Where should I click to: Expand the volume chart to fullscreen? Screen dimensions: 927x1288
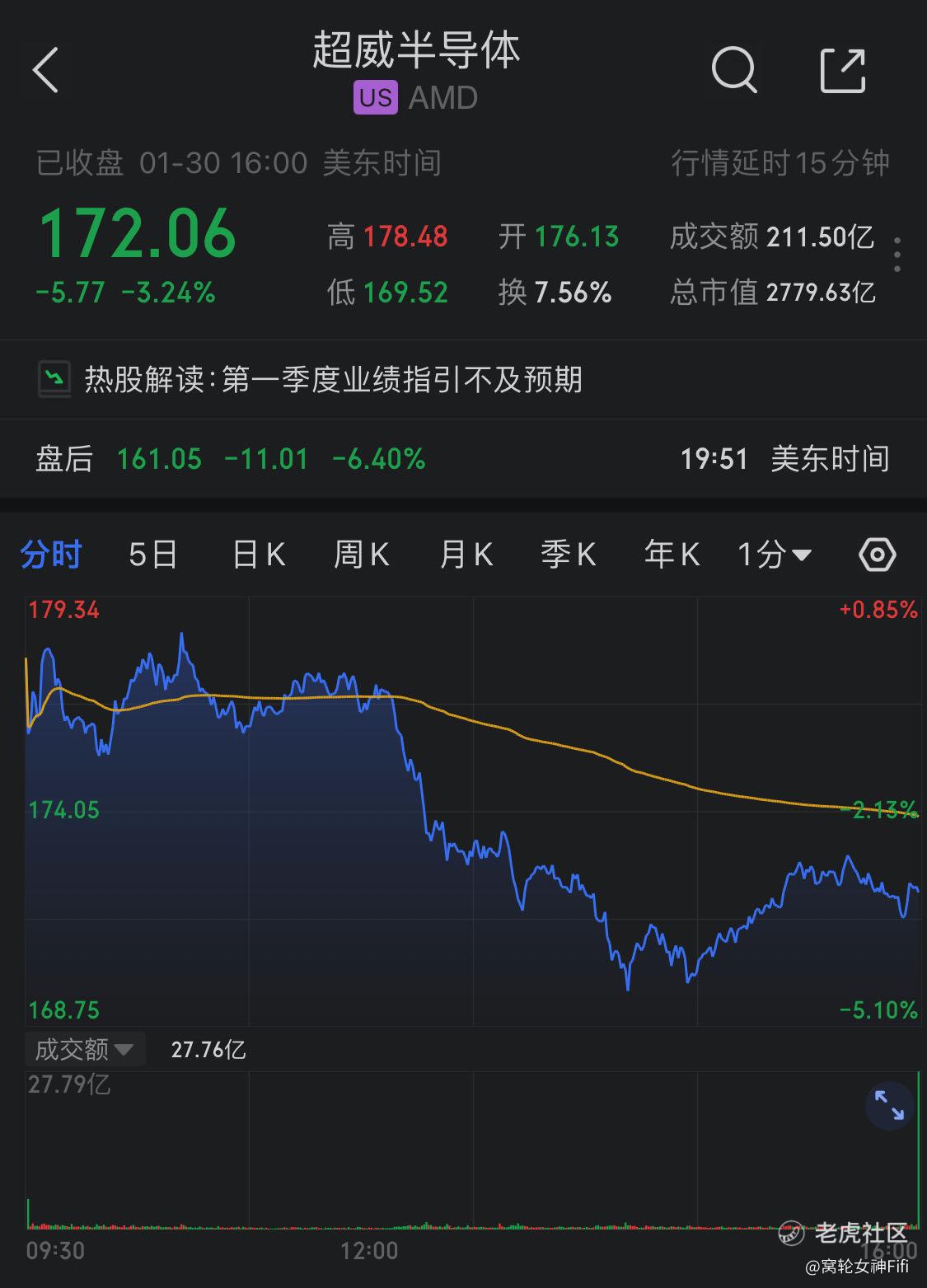point(889,1104)
